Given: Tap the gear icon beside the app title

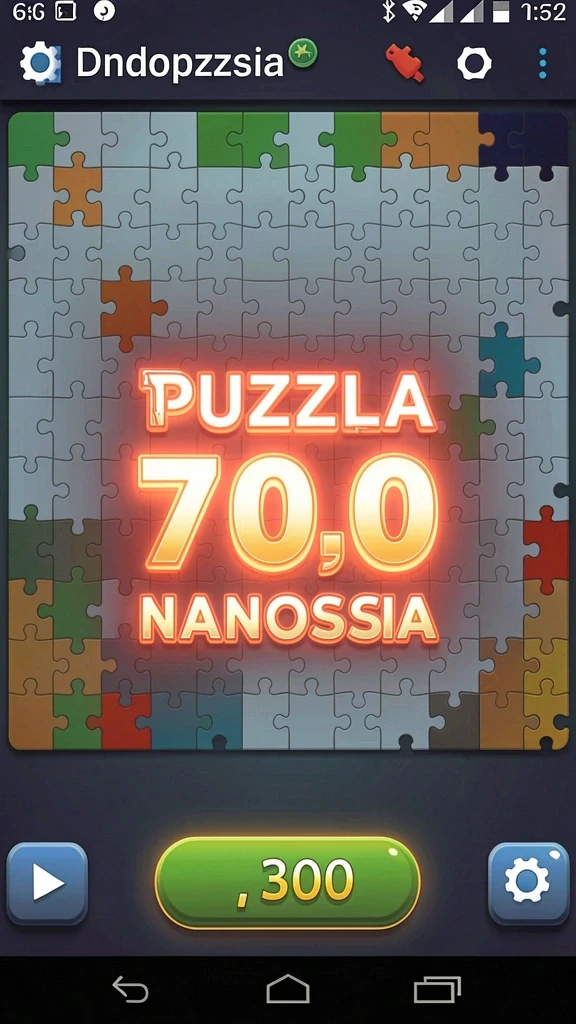Looking at the screenshot, I should pyautogui.click(x=40, y=63).
